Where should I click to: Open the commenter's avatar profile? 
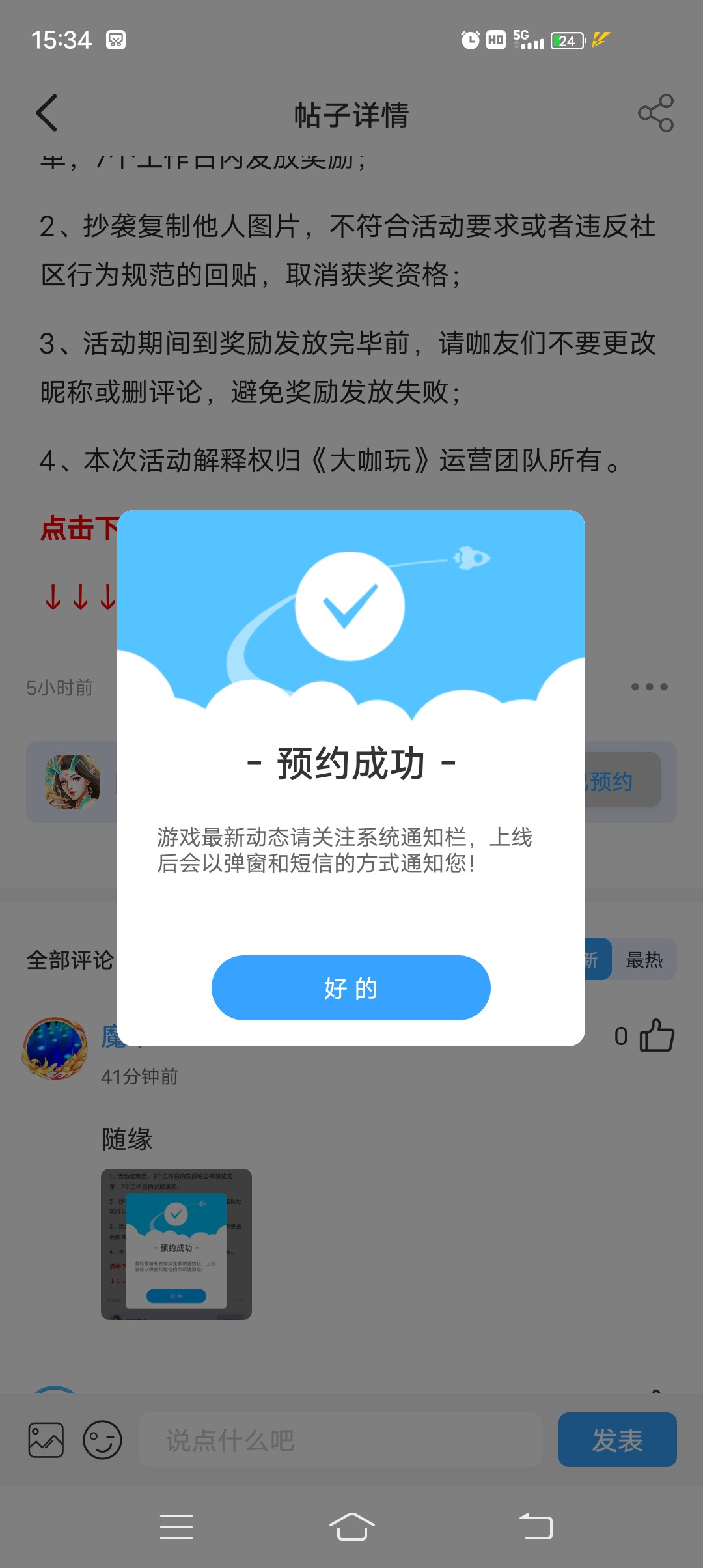55,1048
